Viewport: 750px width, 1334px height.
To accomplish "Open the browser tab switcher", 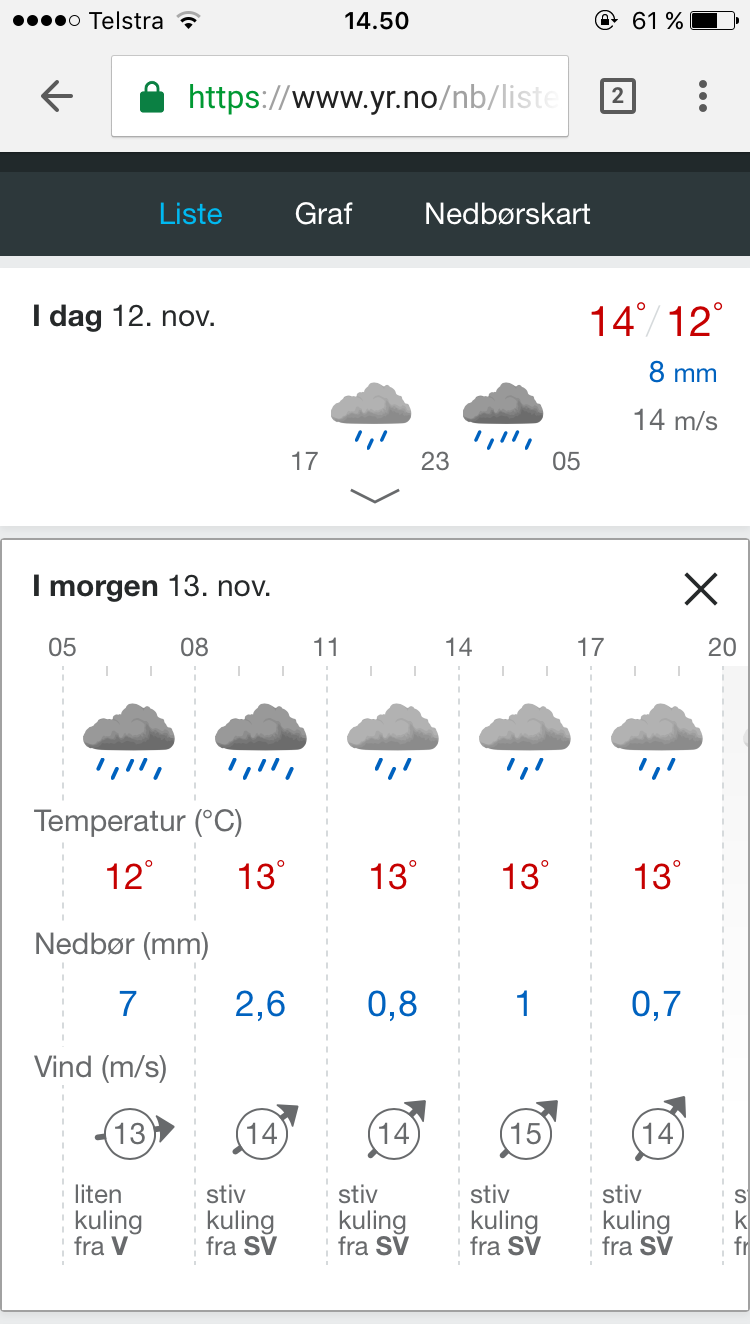I will (617, 96).
